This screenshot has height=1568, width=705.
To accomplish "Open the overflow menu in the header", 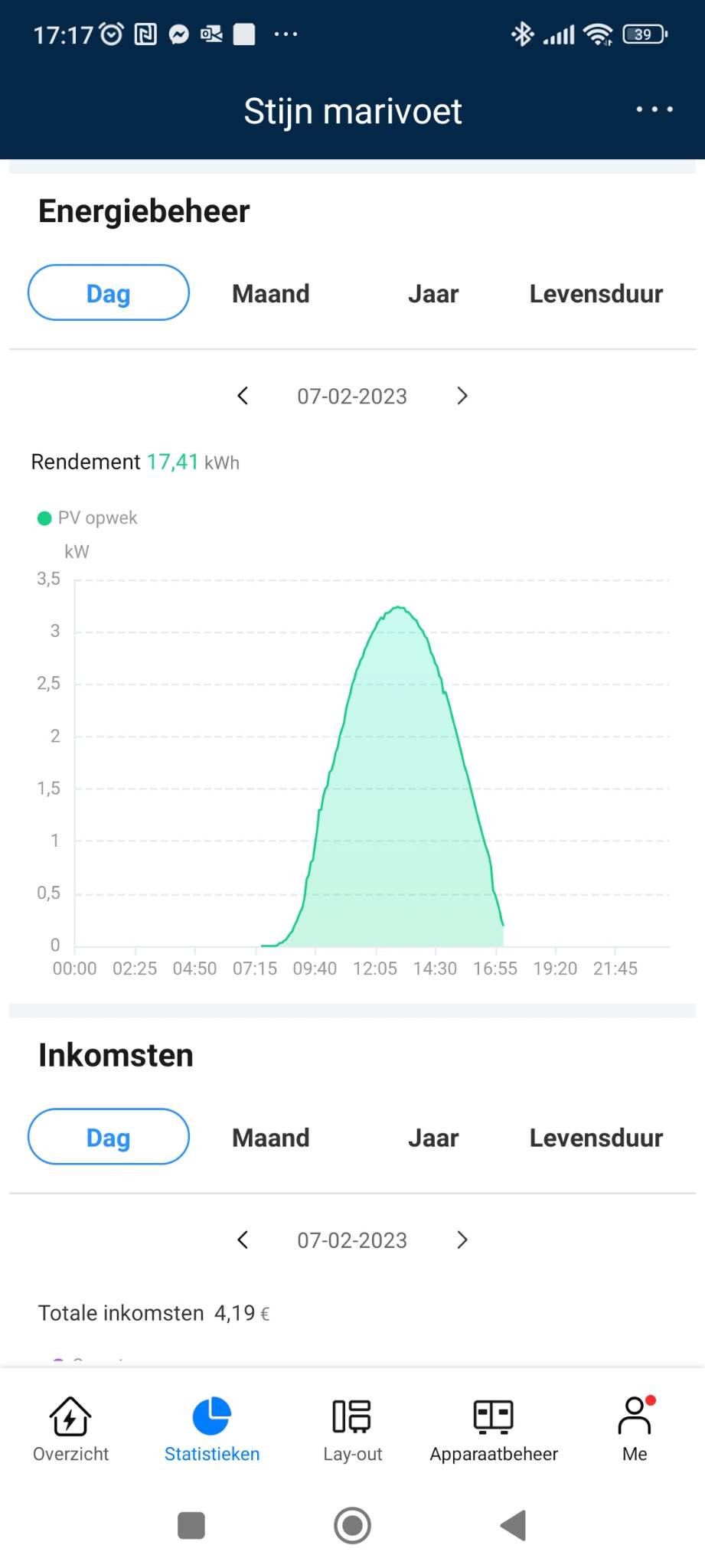I will (x=654, y=109).
